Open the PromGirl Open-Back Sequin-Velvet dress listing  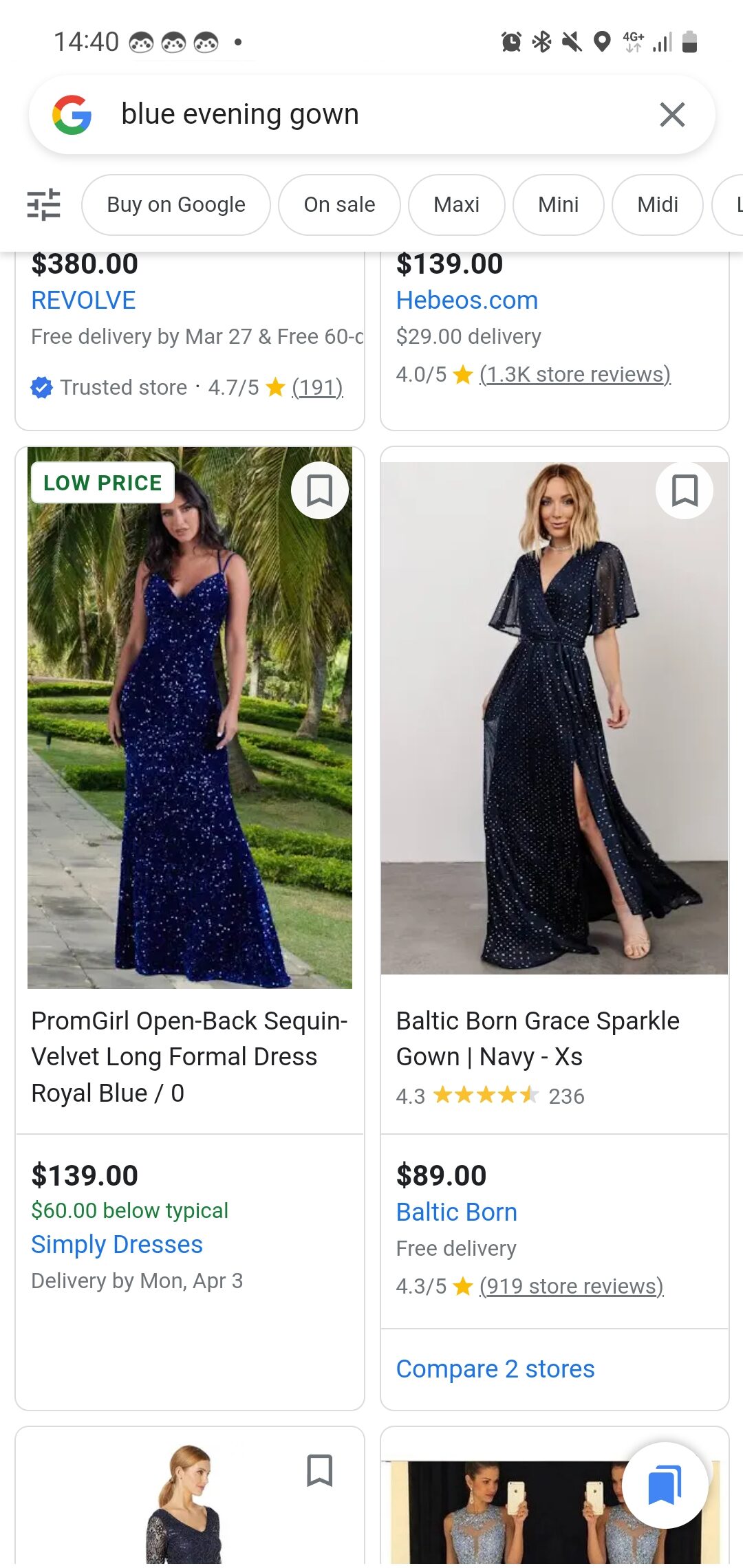[189, 1057]
